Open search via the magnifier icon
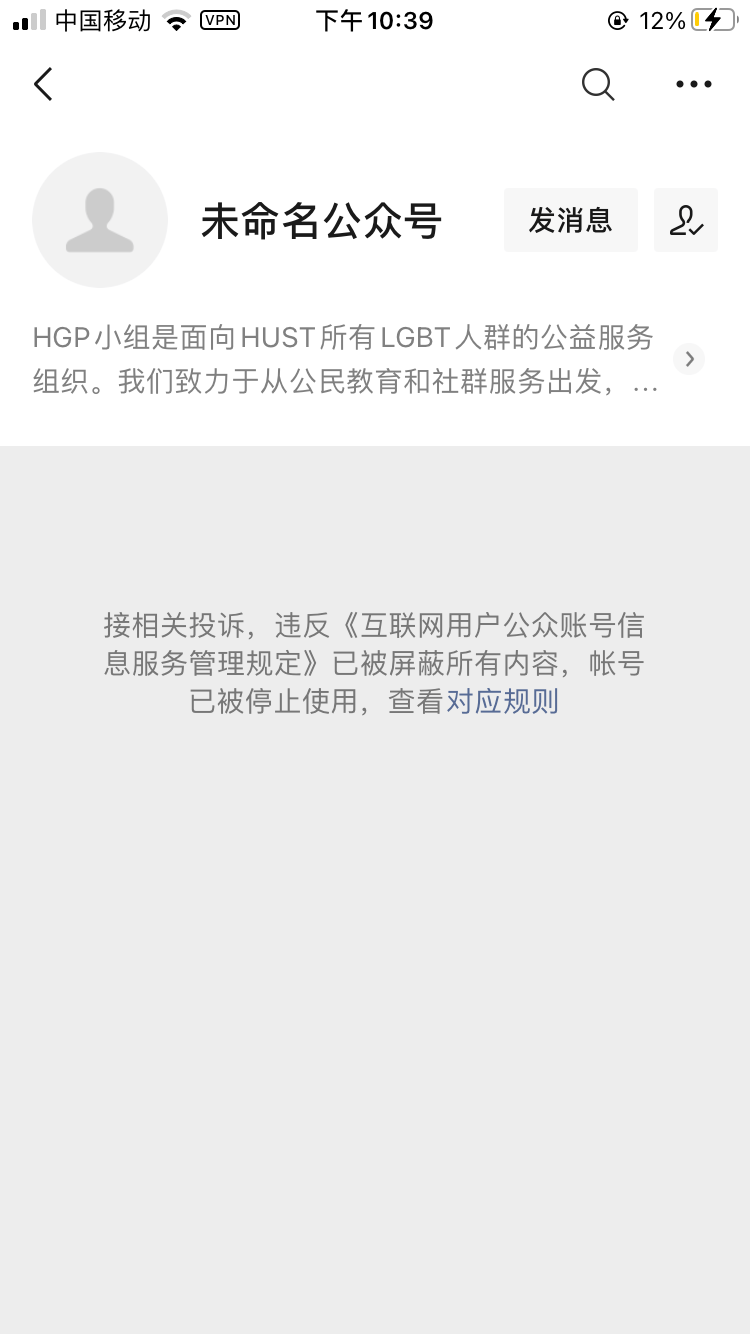750x1334 pixels. coord(598,85)
